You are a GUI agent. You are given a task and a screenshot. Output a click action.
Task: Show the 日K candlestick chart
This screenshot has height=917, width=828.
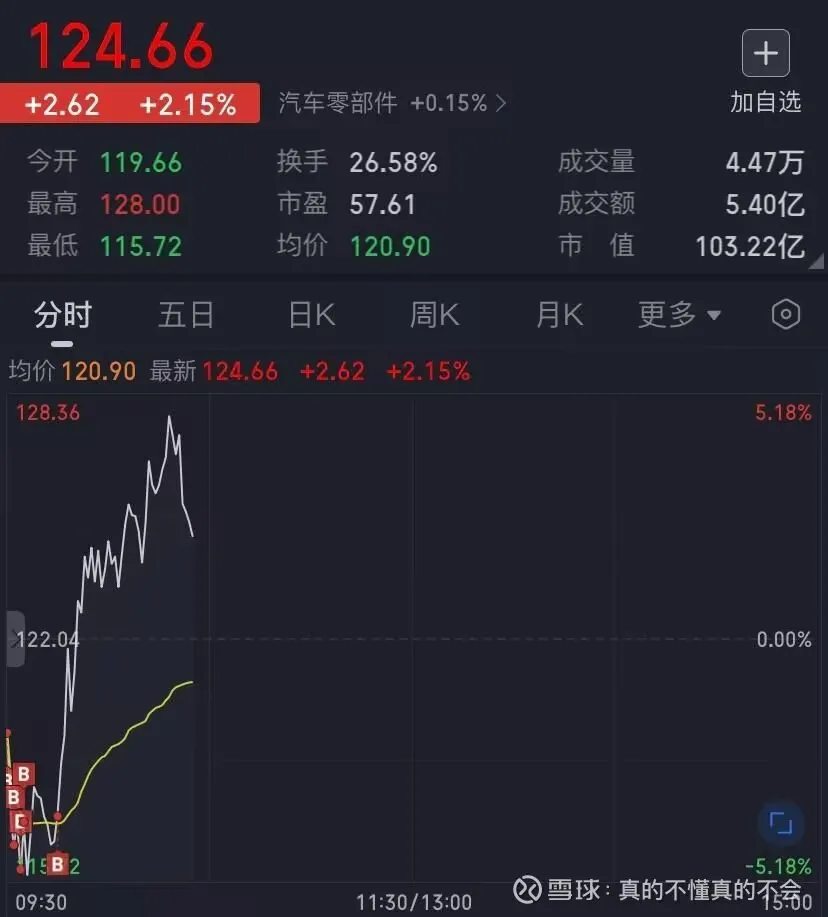tap(311, 316)
